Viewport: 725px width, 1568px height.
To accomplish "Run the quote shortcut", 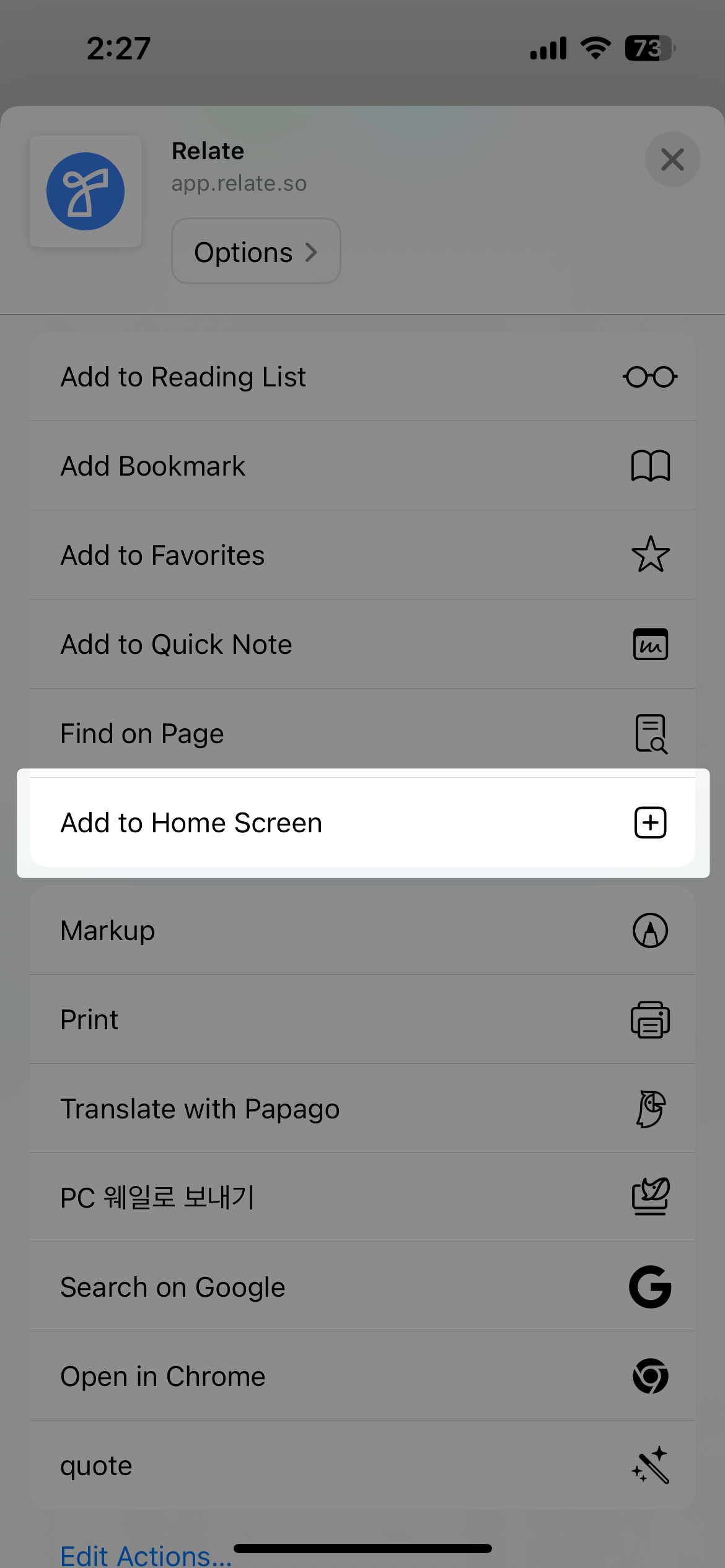I will 362,1465.
